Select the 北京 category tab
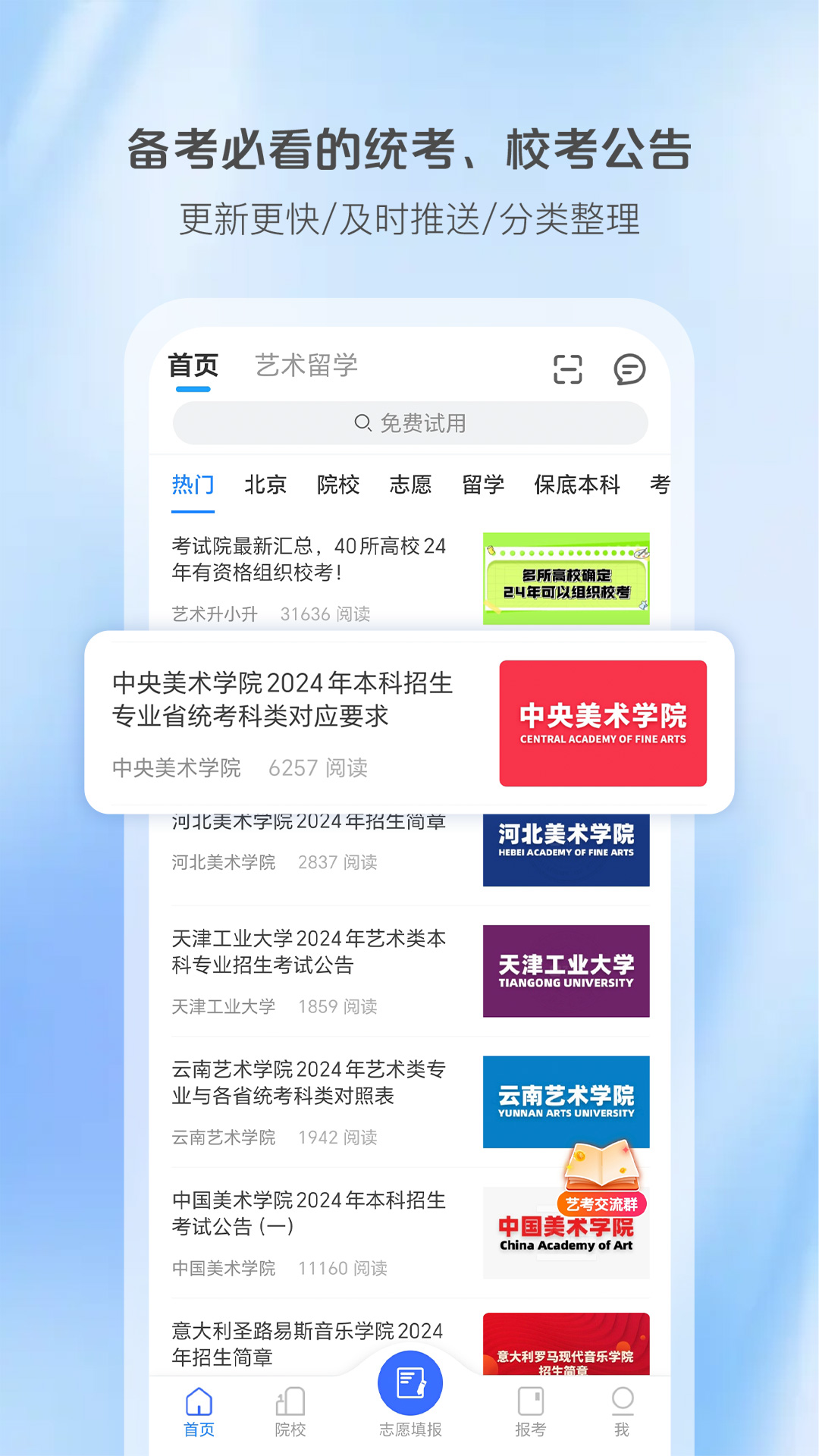The height and width of the screenshot is (1456, 819). click(265, 485)
